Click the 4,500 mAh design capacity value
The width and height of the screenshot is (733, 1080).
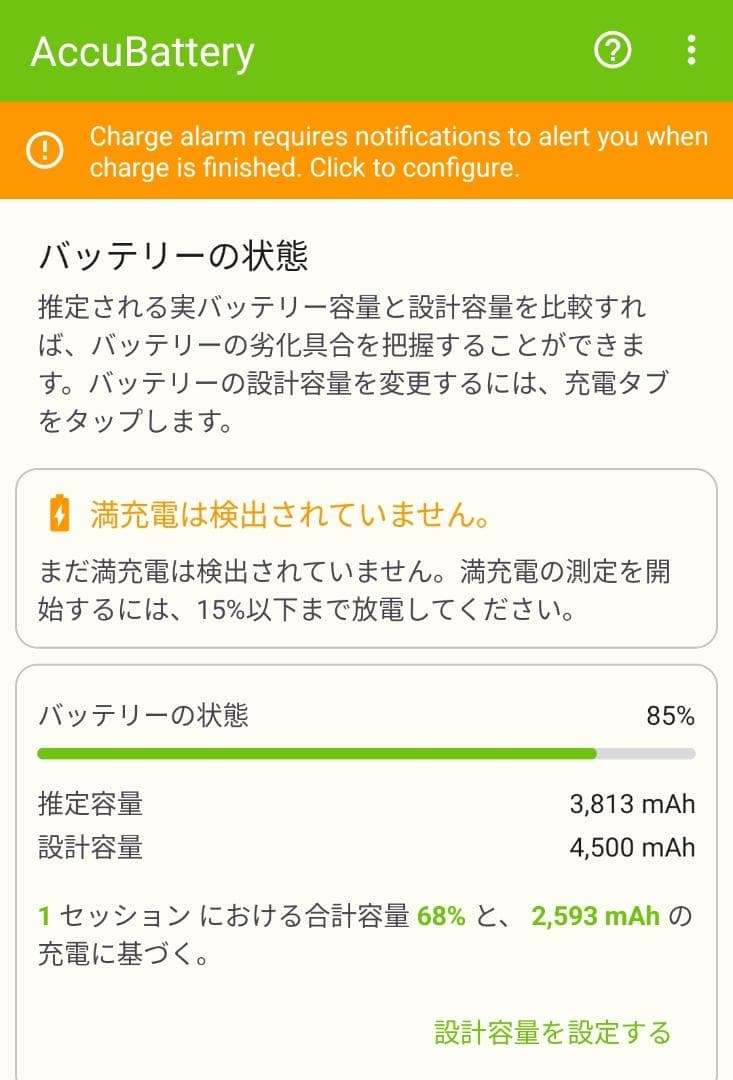(634, 848)
